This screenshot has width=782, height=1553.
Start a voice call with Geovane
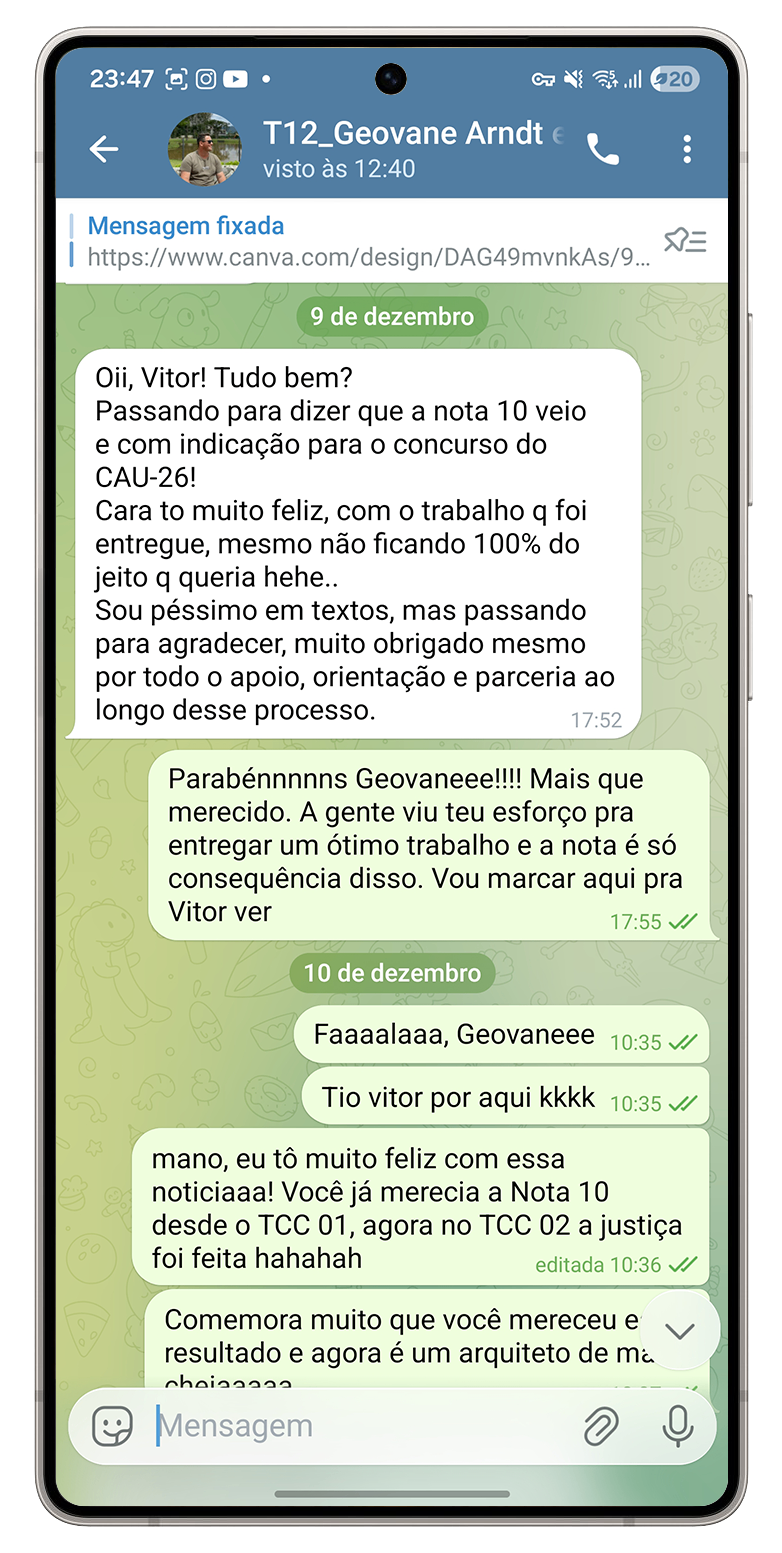602,150
